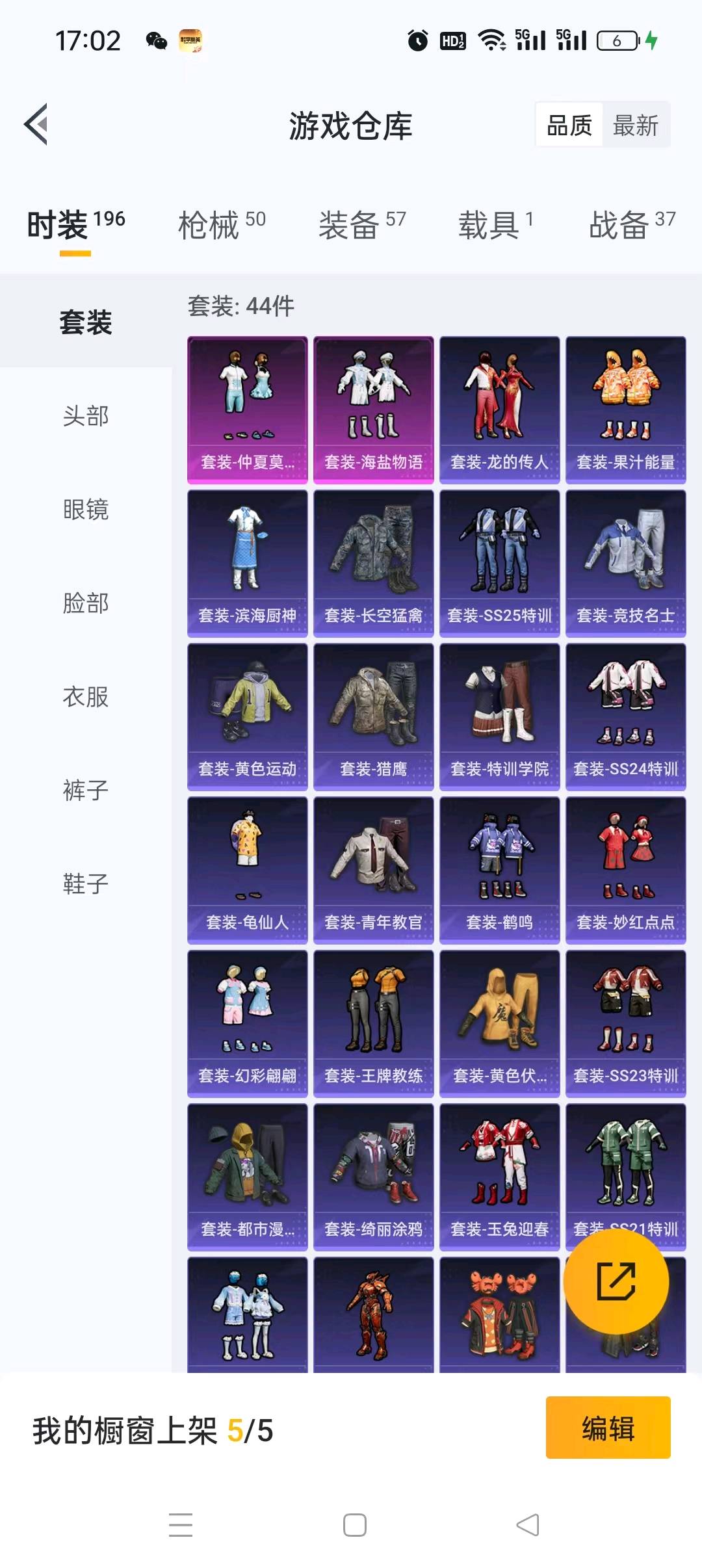This screenshot has width=702, height=1568.
Task: Sort items by 品质
Action: coord(569,125)
